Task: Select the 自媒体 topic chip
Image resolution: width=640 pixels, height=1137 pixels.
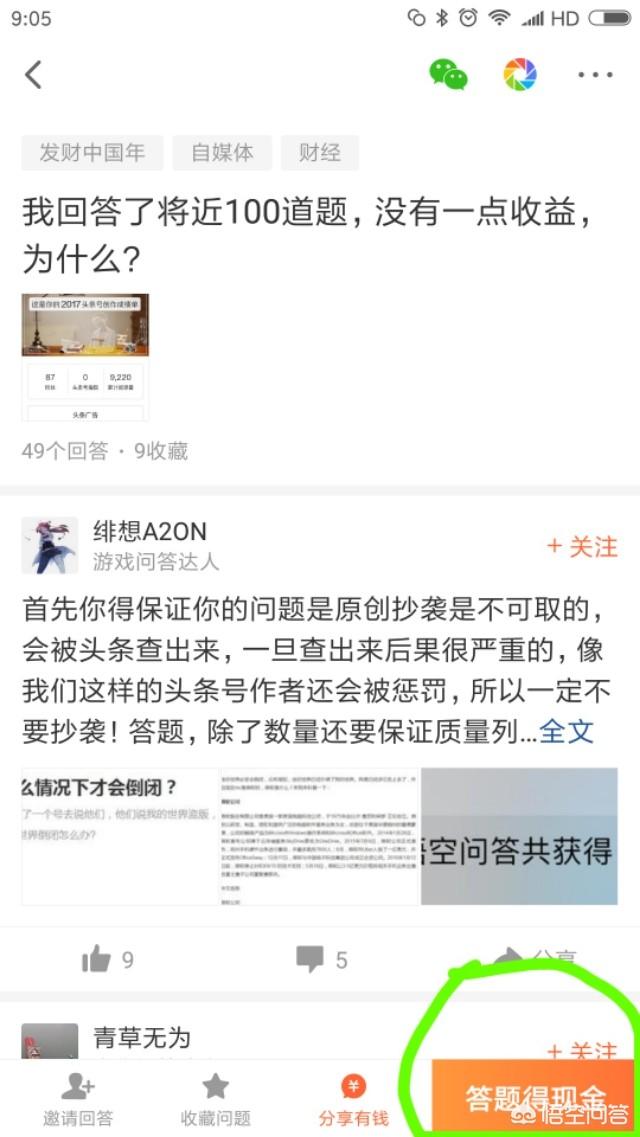Action: (222, 152)
